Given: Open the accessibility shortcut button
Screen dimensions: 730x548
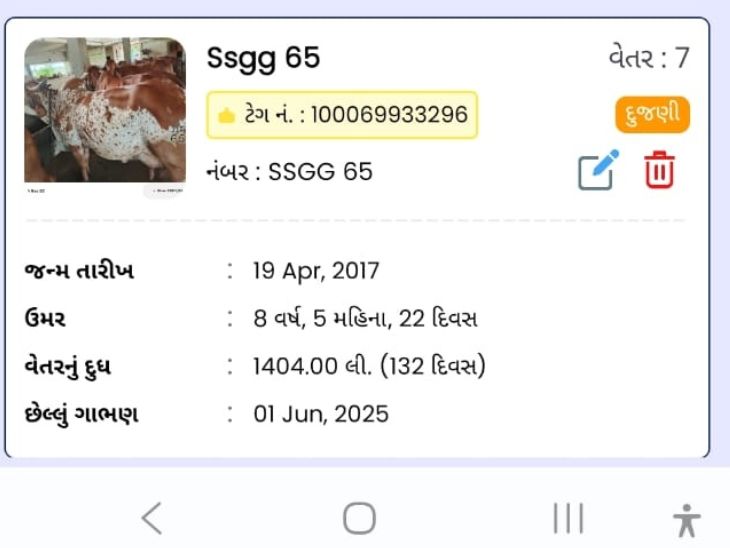Looking at the screenshot, I should (x=686, y=519).
